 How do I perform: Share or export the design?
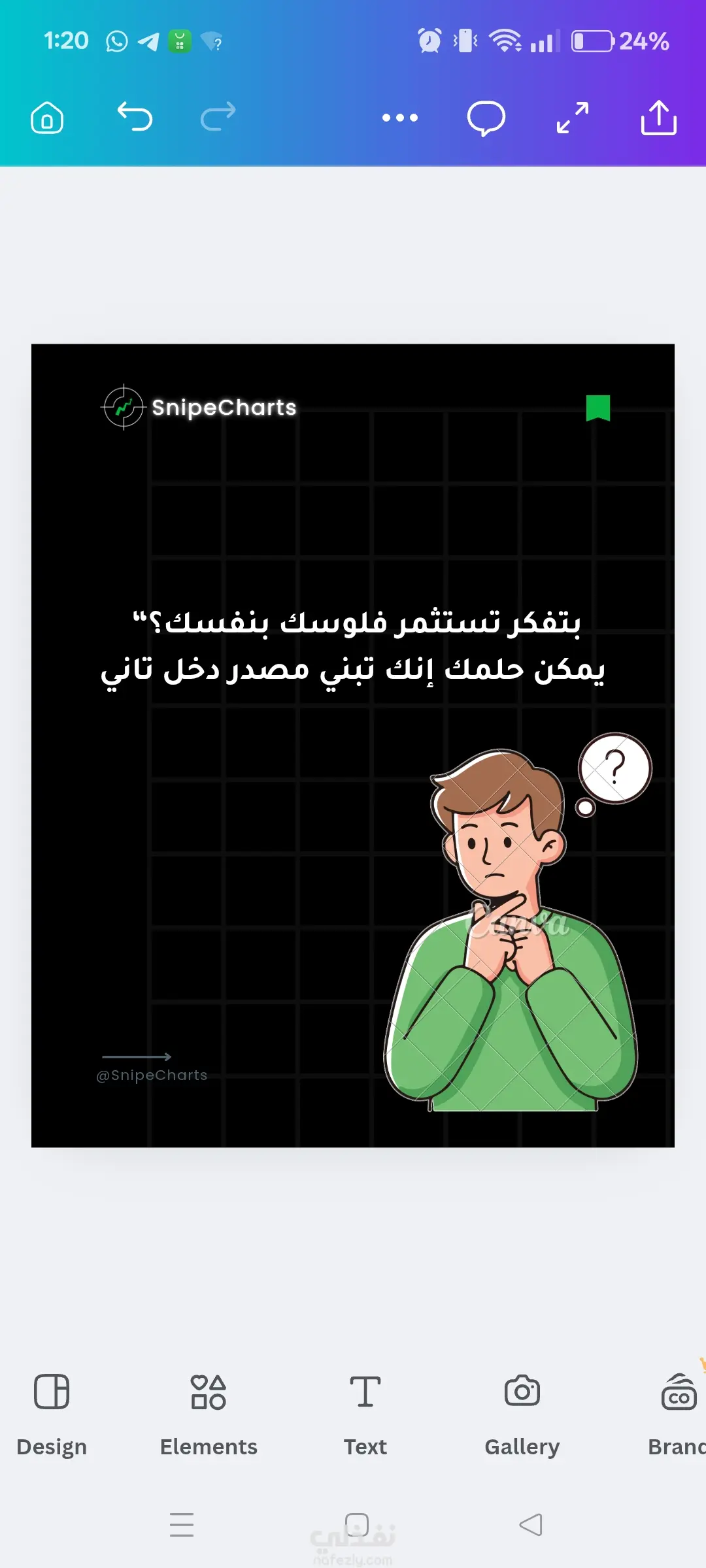pos(658,118)
